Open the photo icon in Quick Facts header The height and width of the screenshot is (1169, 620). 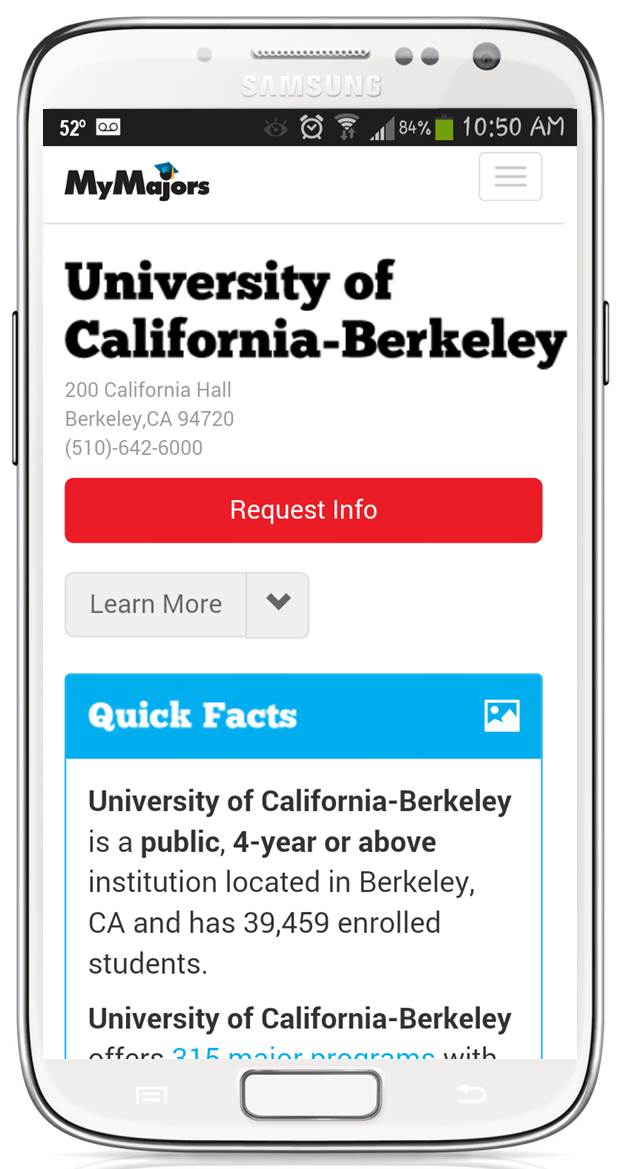[x=502, y=716]
